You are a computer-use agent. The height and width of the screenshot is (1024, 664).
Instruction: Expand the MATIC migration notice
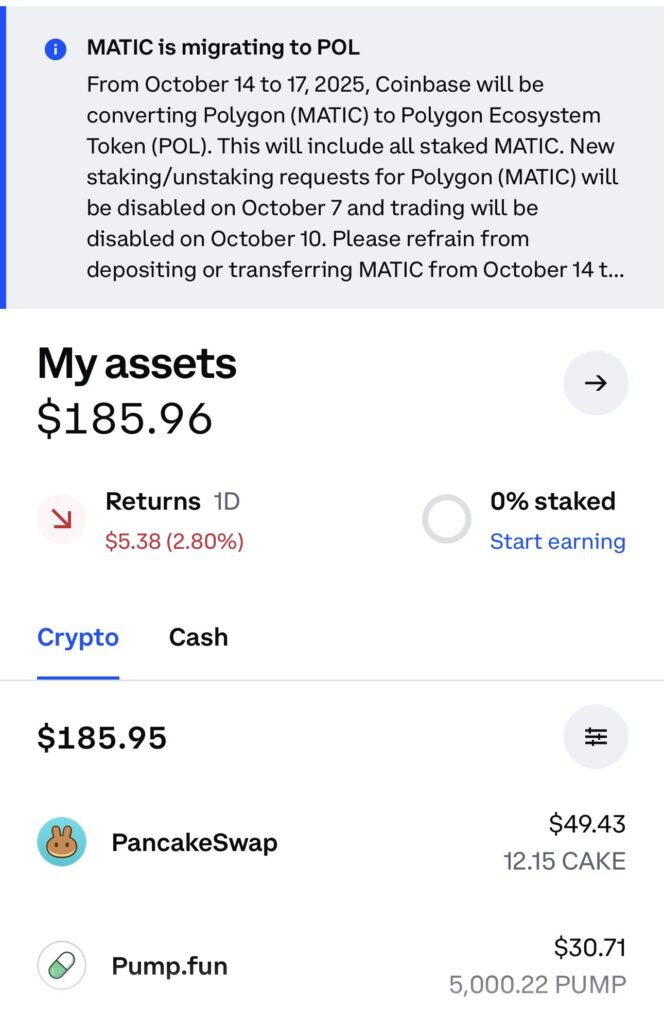click(x=355, y=160)
